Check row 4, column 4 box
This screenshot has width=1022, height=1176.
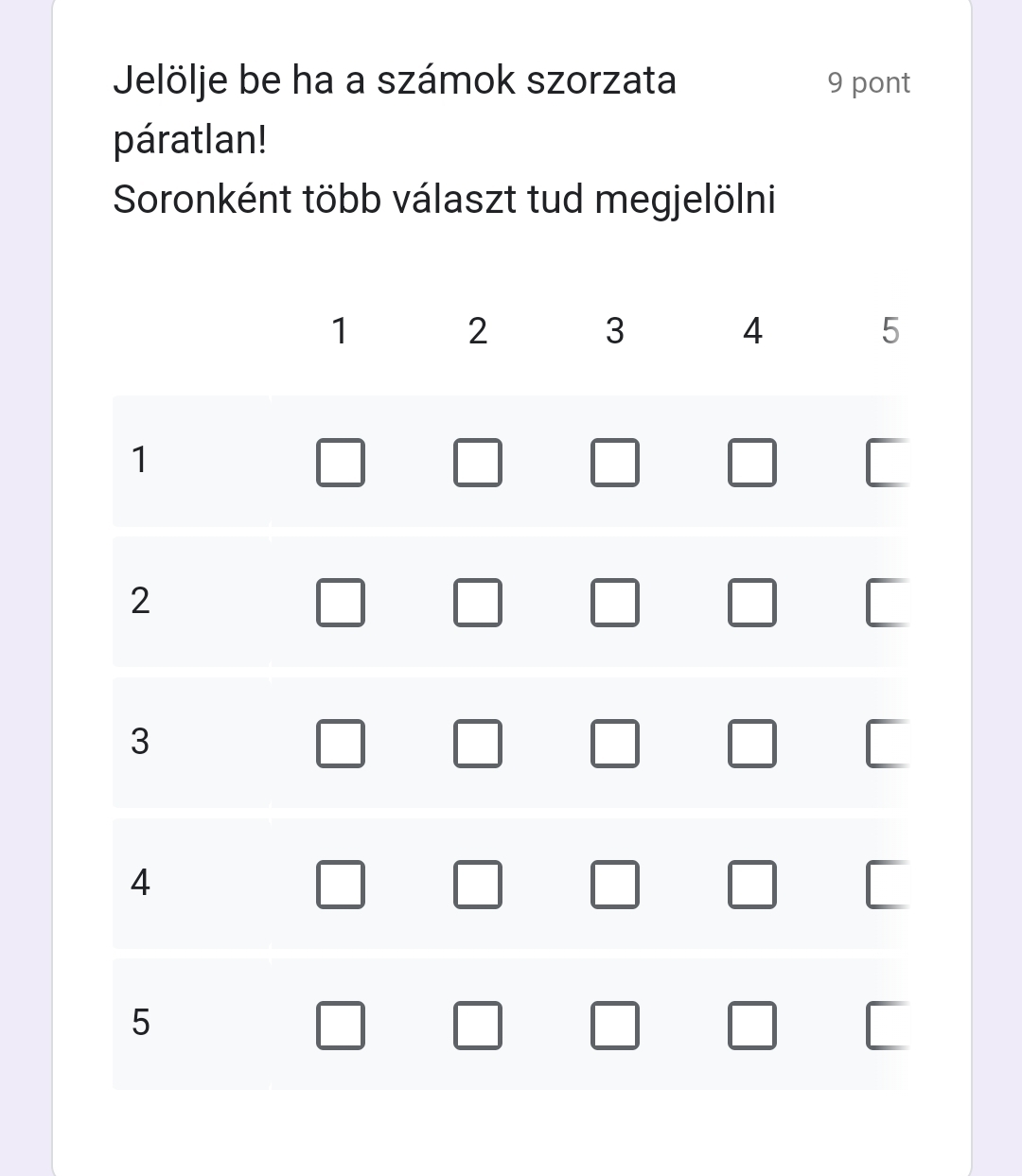pos(752,884)
